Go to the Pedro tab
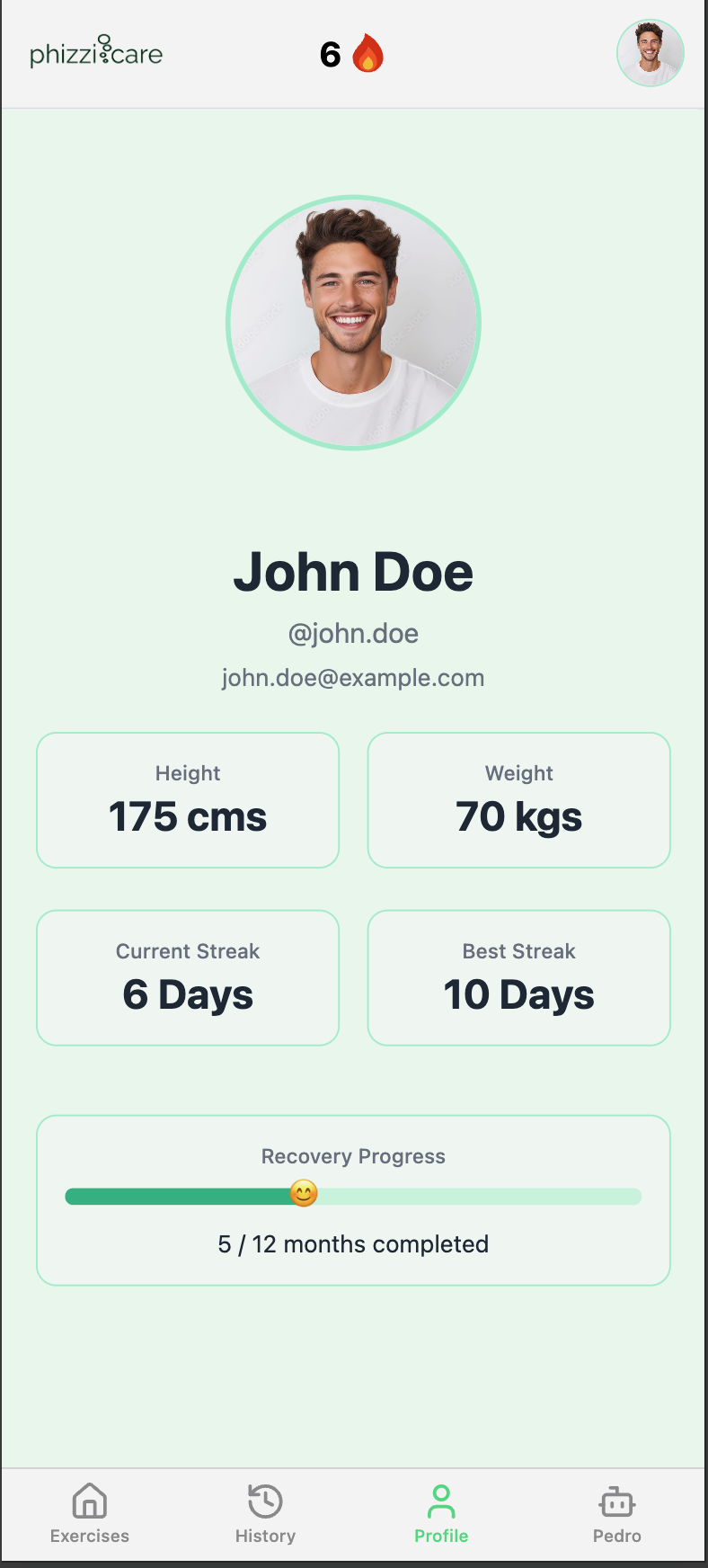 pyautogui.click(x=617, y=1514)
